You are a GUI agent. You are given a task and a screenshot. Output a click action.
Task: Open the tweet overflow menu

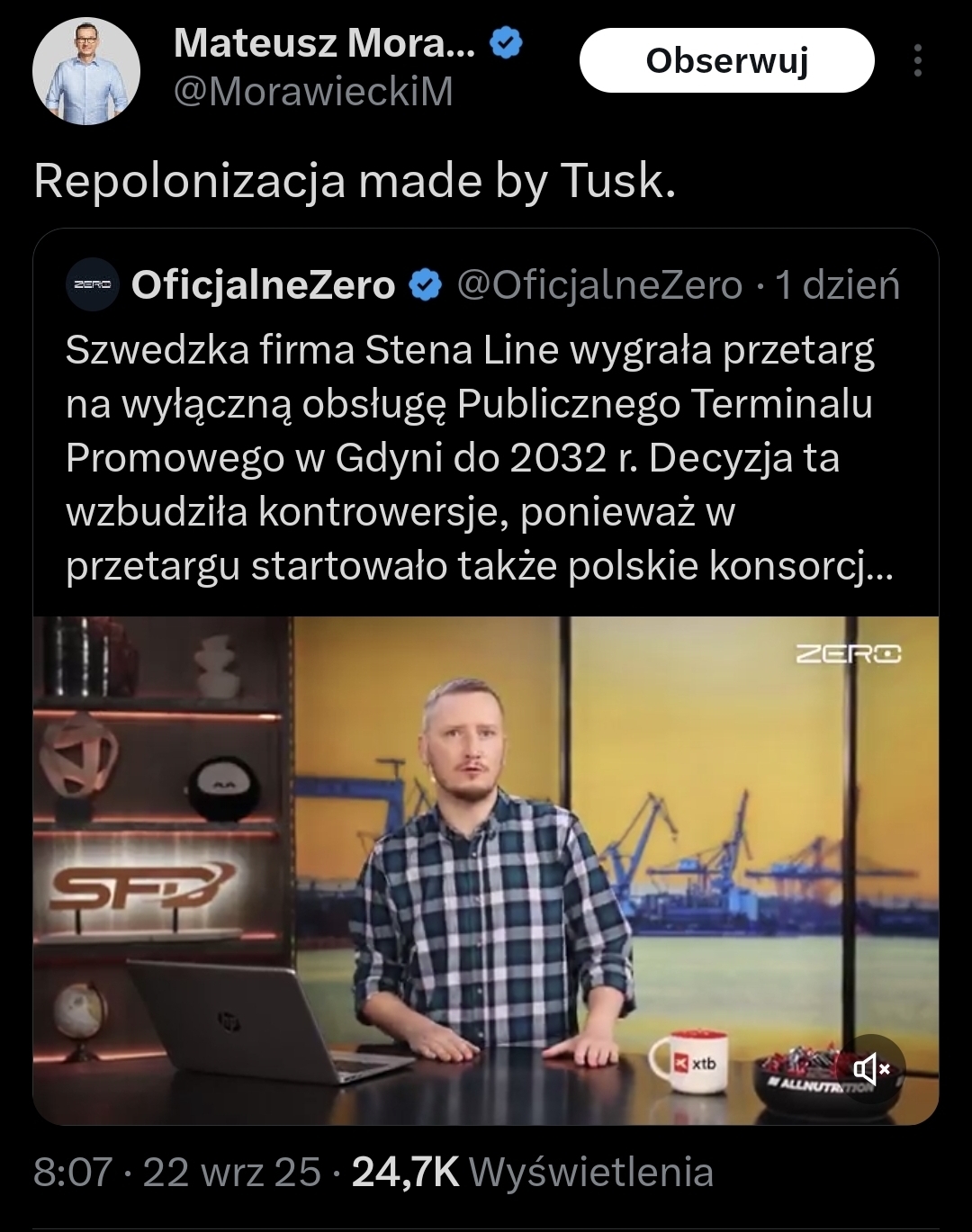click(x=917, y=61)
